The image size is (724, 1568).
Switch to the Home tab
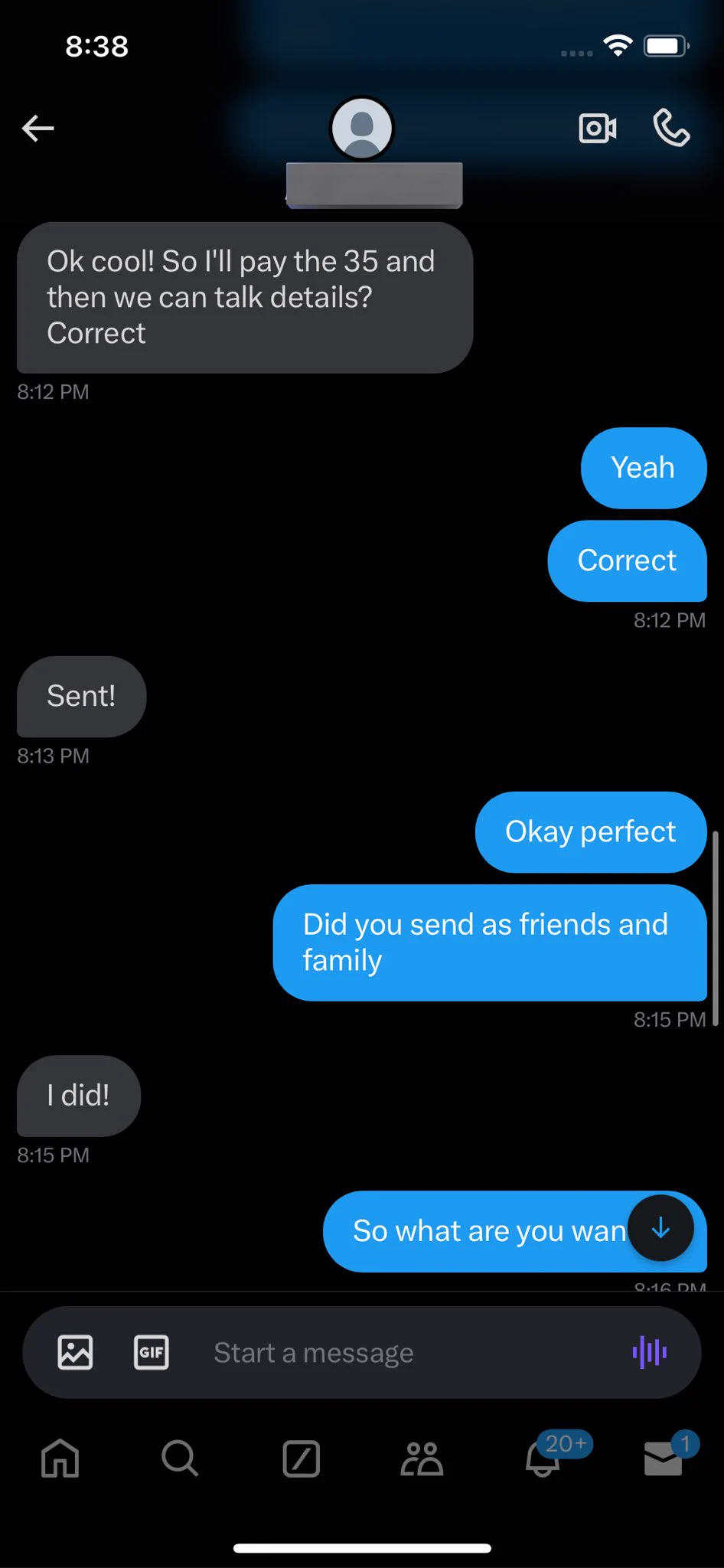click(x=60, y=1458)
